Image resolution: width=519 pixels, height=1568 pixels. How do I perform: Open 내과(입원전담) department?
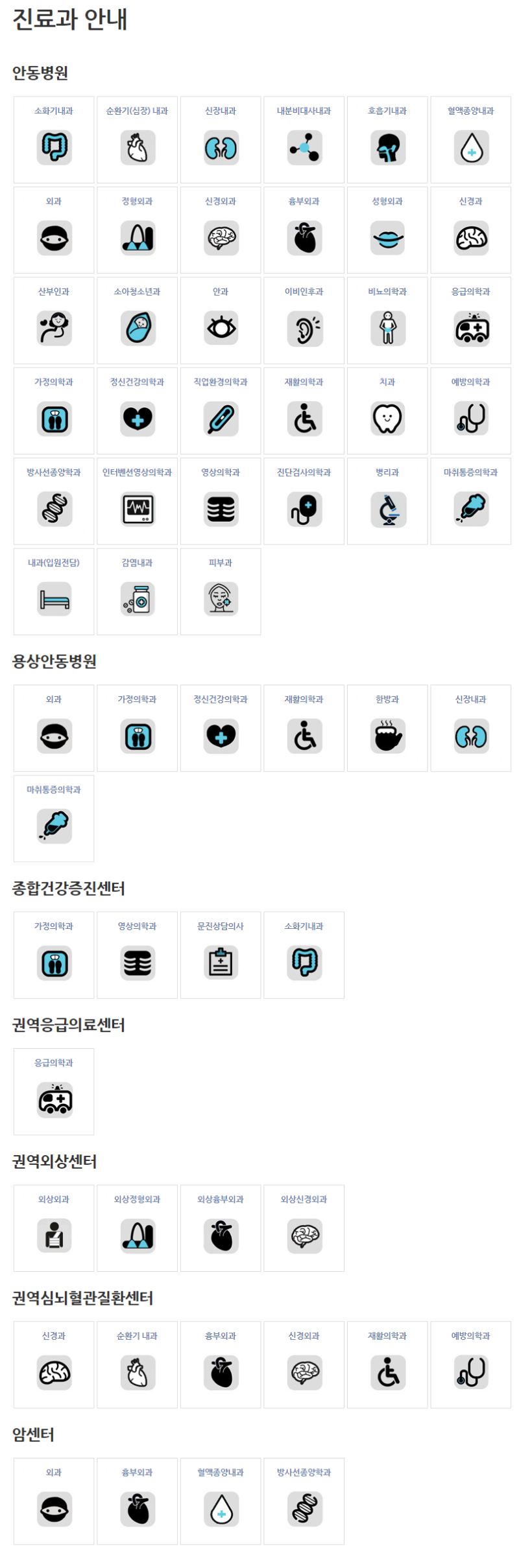point(54,591)
